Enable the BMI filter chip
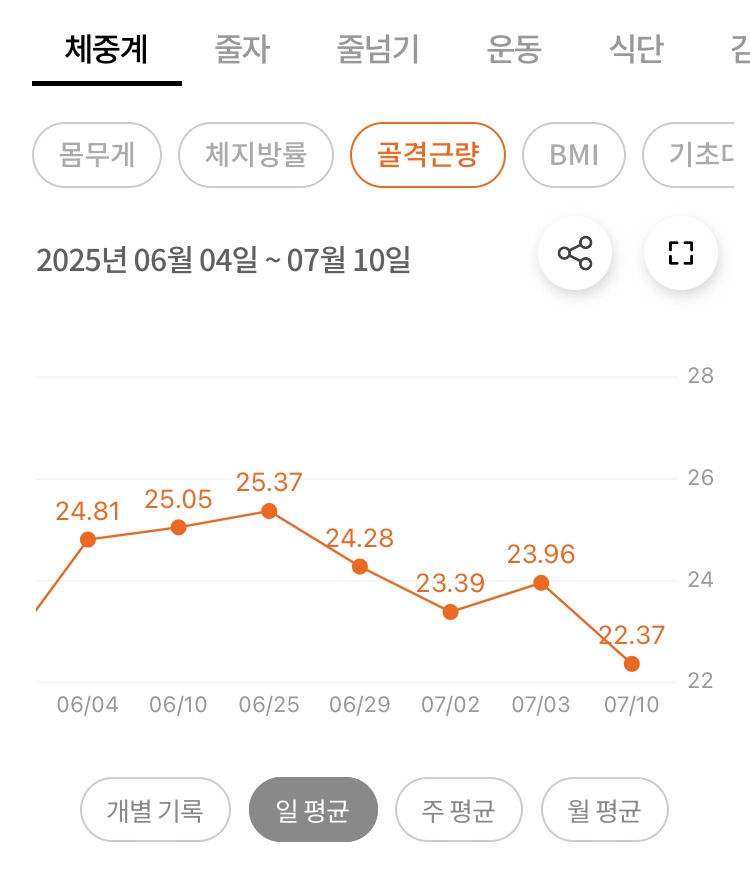 tap(574, 155)
